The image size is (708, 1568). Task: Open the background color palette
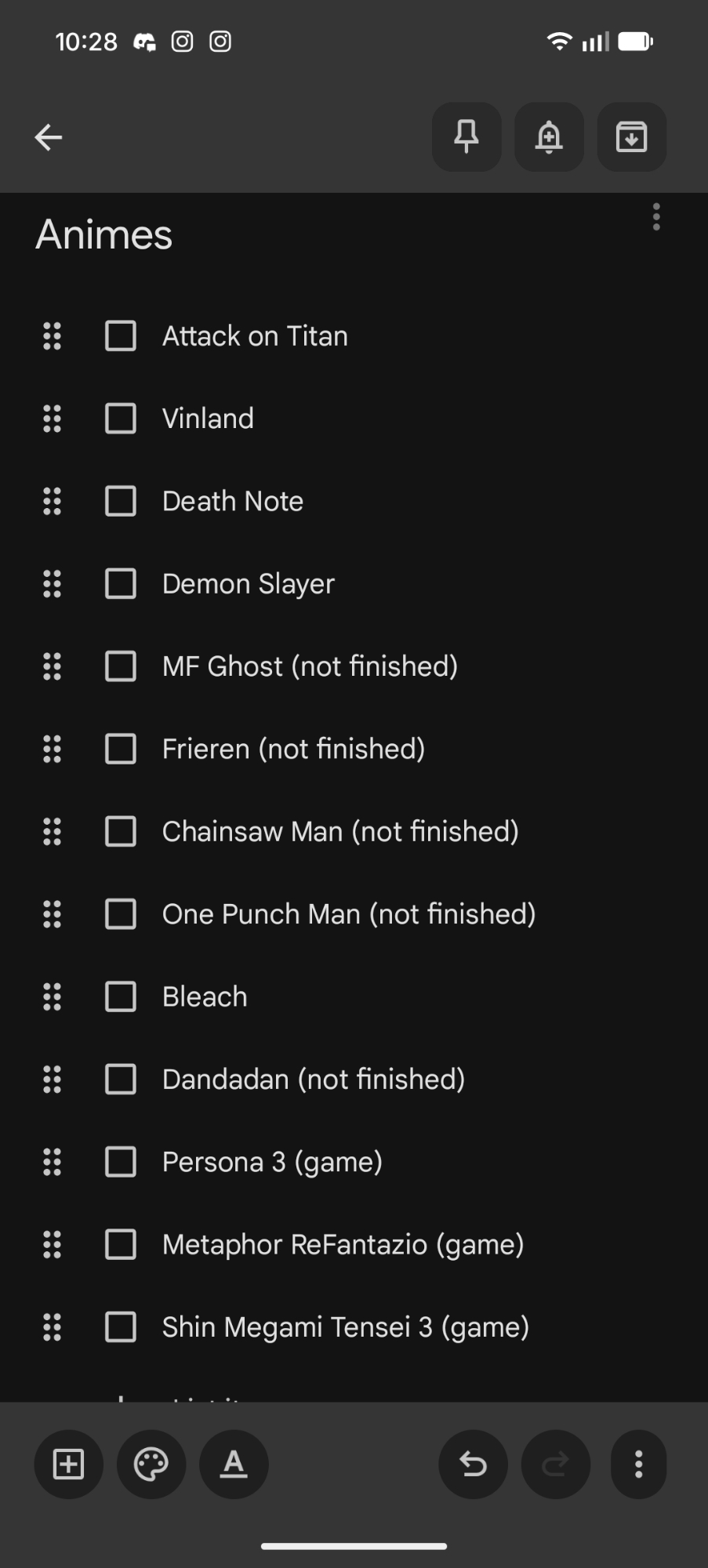coord(151,1465)
